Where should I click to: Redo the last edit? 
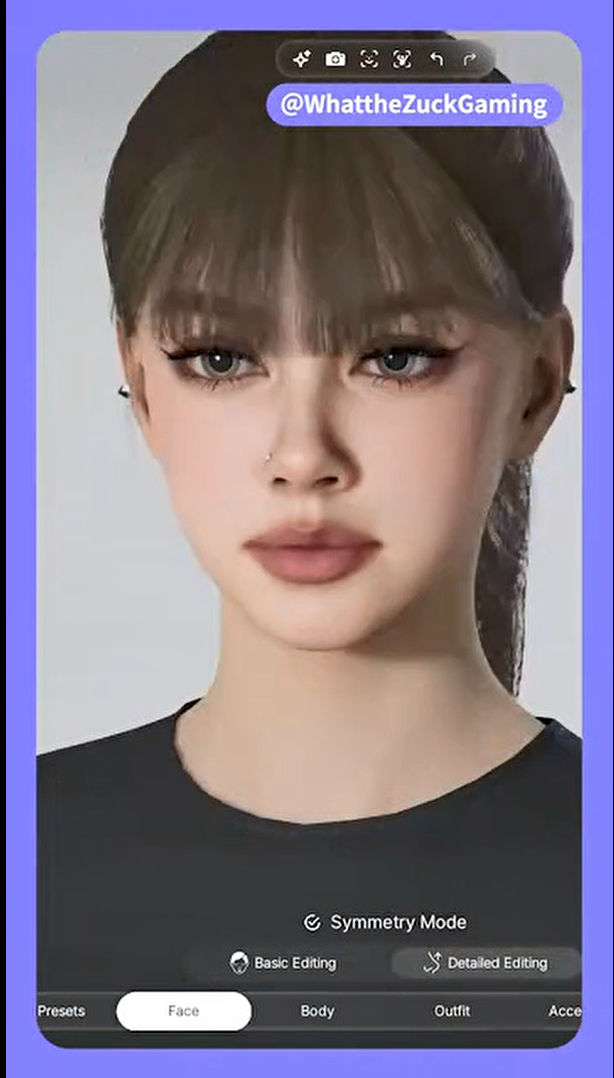[x=469, y=59]
